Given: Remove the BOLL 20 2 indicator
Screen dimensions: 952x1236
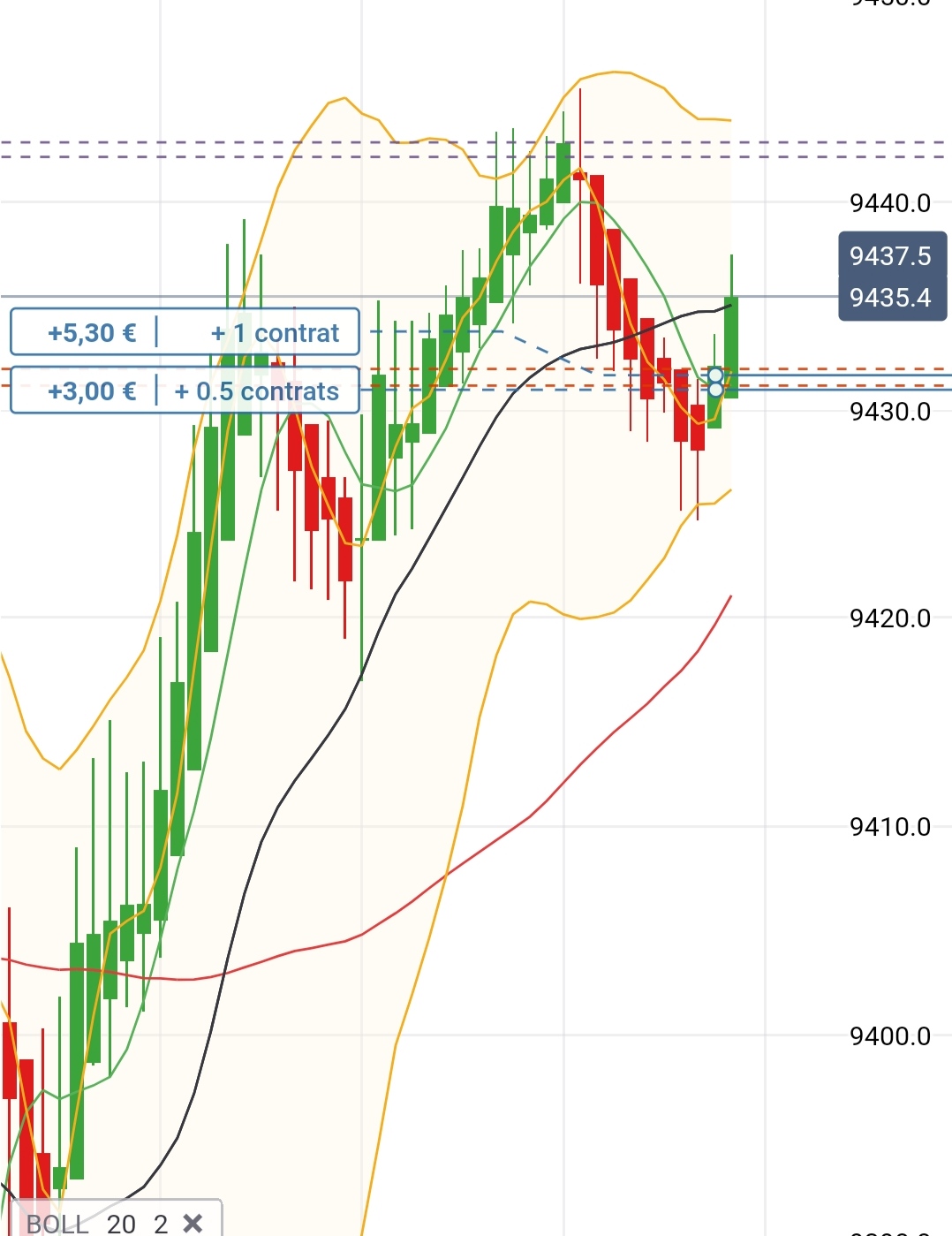Looking at the screenshot, I should coord(193,1223).
